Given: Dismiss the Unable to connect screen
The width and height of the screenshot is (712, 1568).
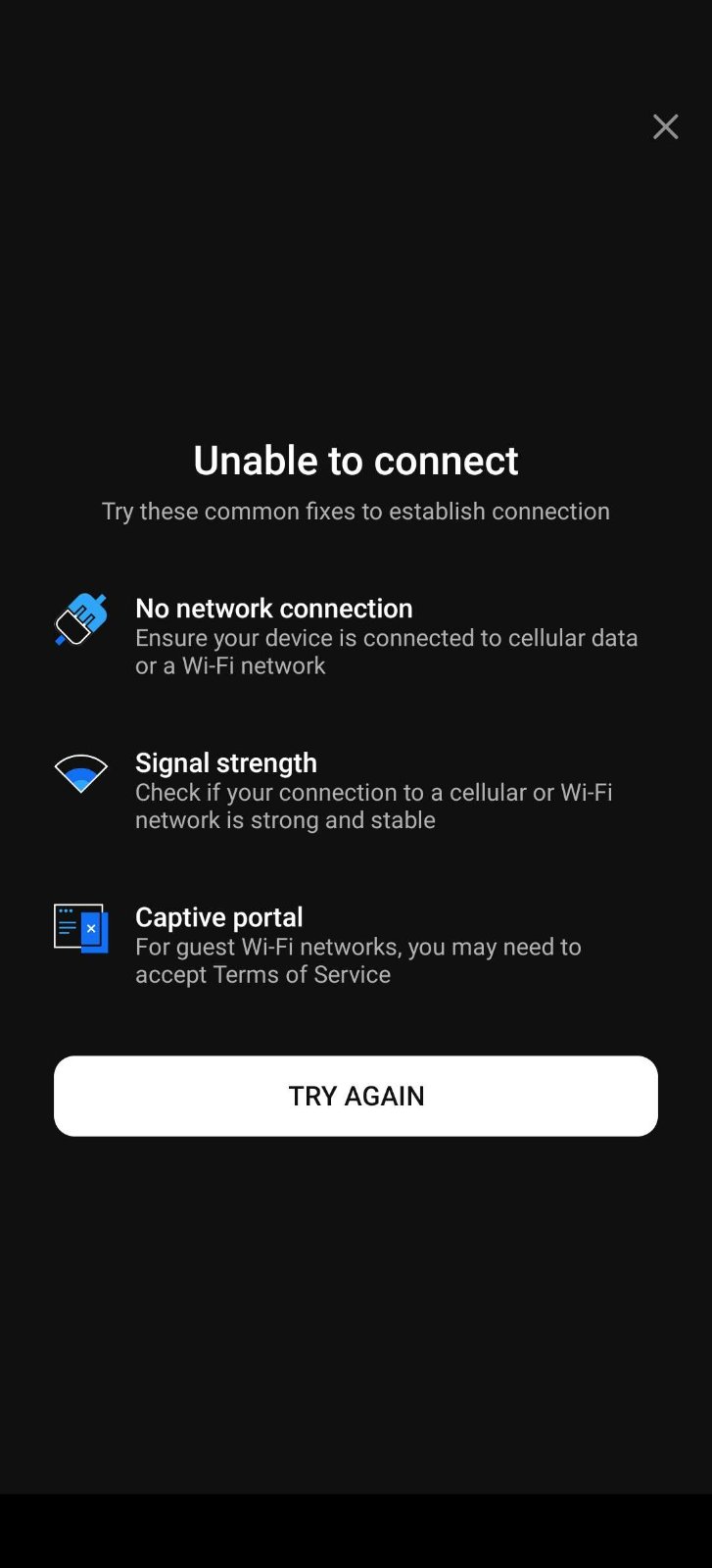Looking at the screenshot, I should [x=665, y=126].
